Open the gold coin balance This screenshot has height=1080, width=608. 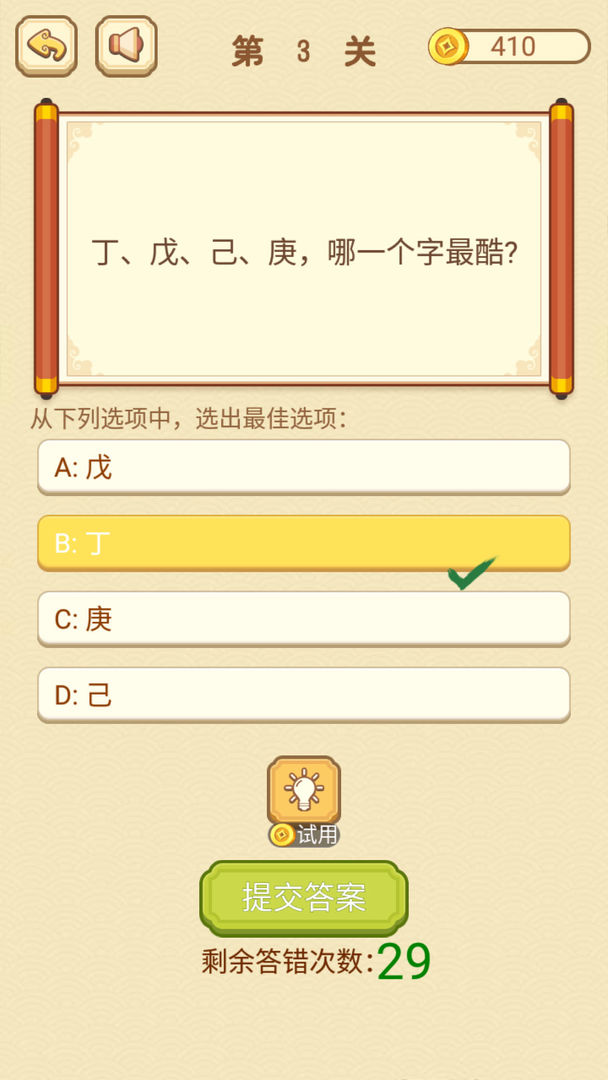coord(510,46)
